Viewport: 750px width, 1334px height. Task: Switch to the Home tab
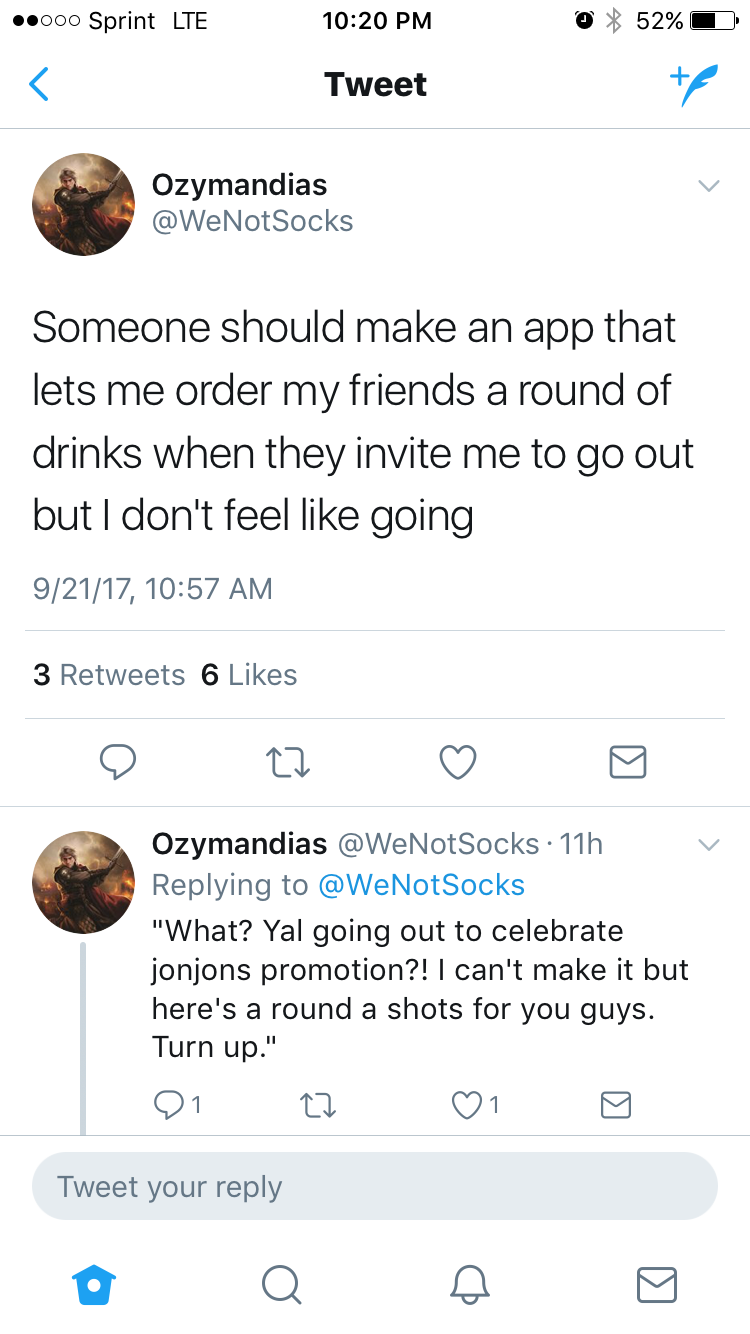(x=94, y=1284)
